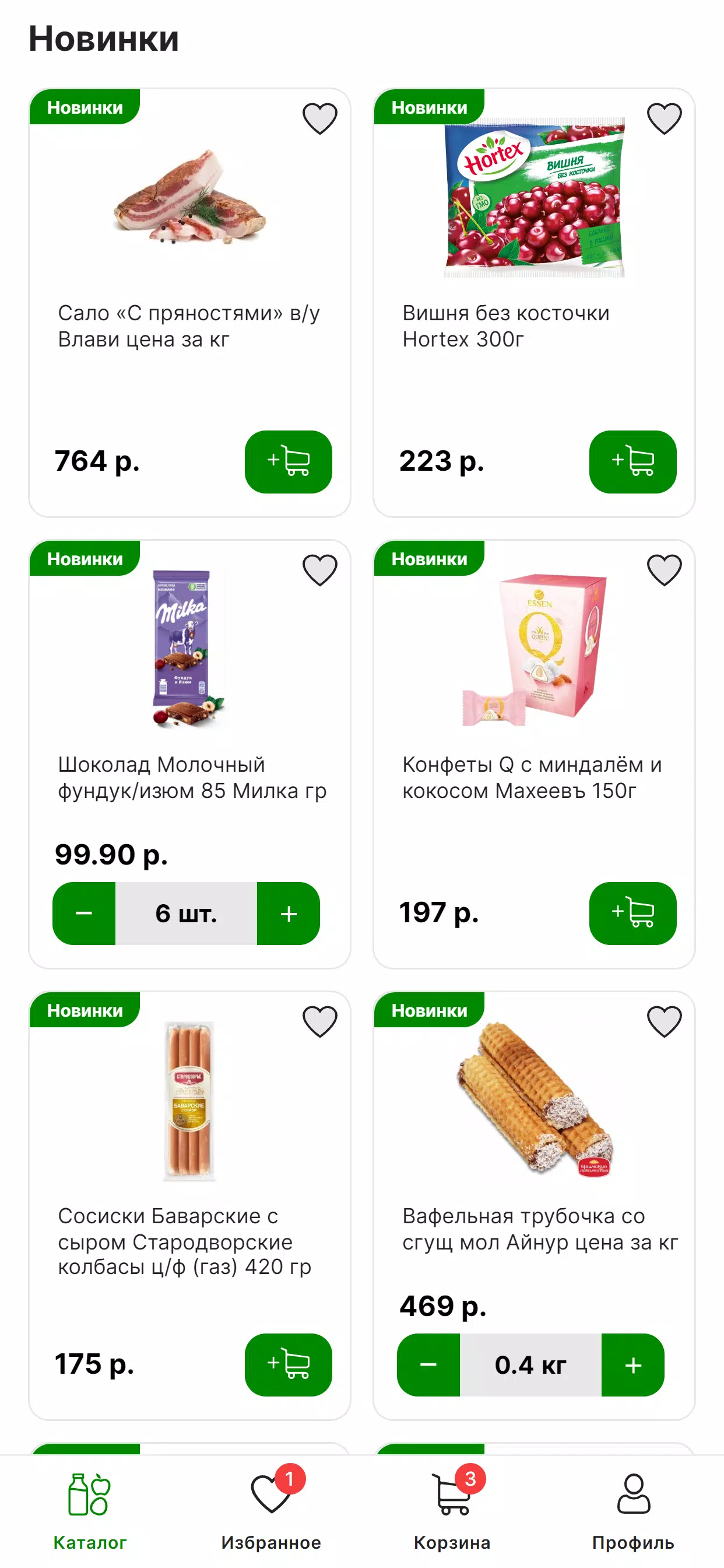Add Конфеты Q Махеевъ to cart
This screenshot has height=1568, width=724.
[632, 913]
